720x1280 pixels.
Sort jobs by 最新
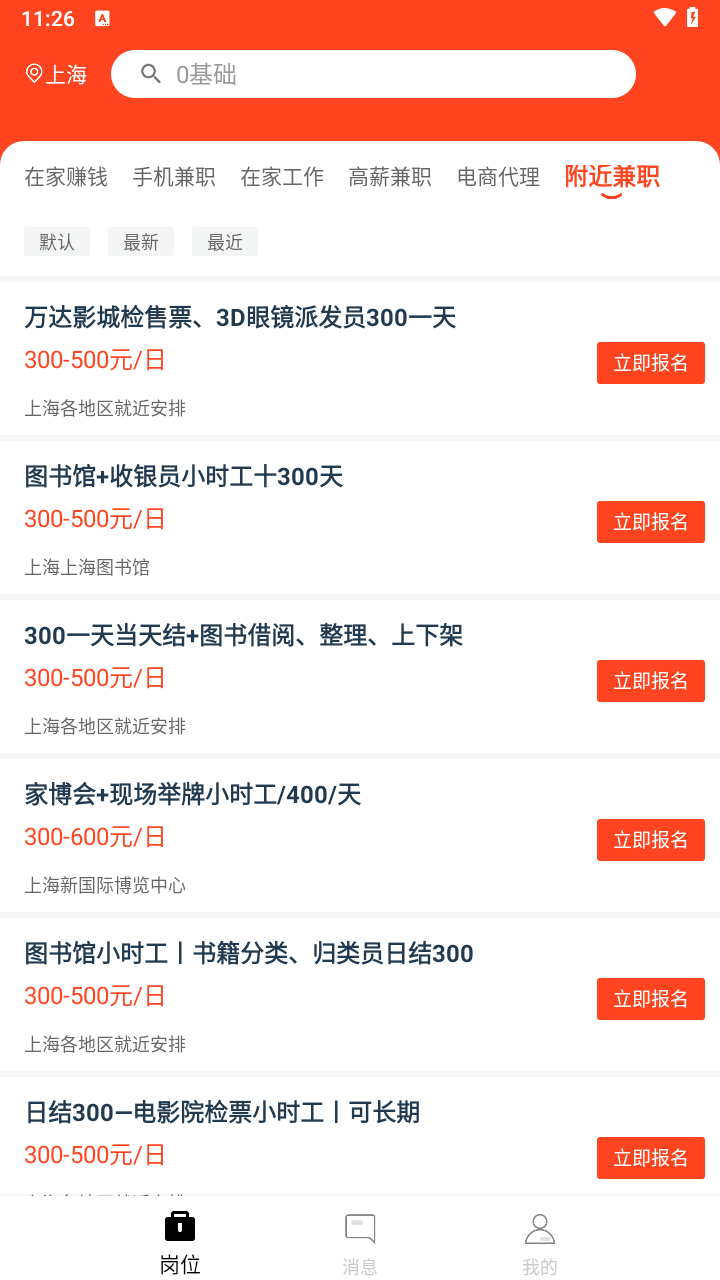point(141,242)
